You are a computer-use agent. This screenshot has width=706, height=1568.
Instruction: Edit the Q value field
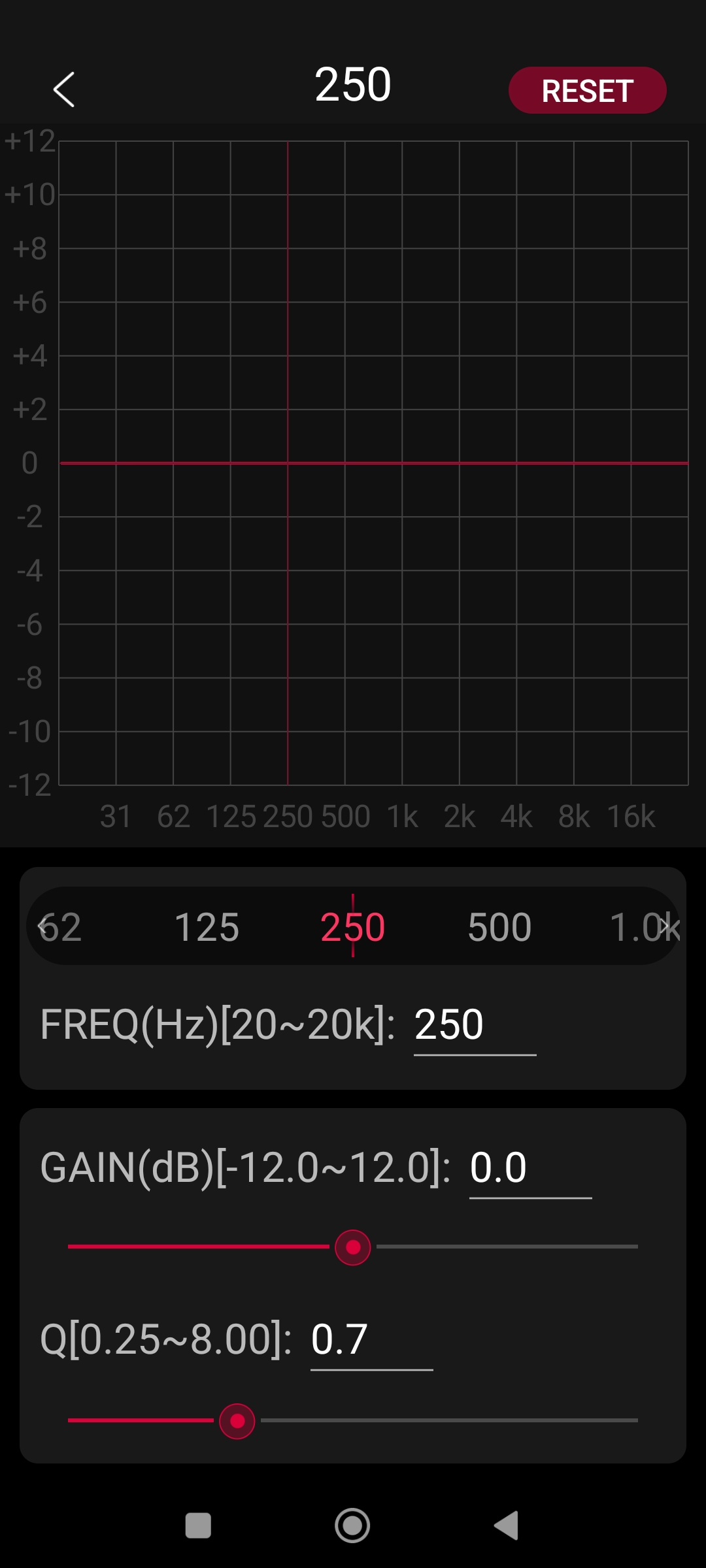(x=371, y=1341)
